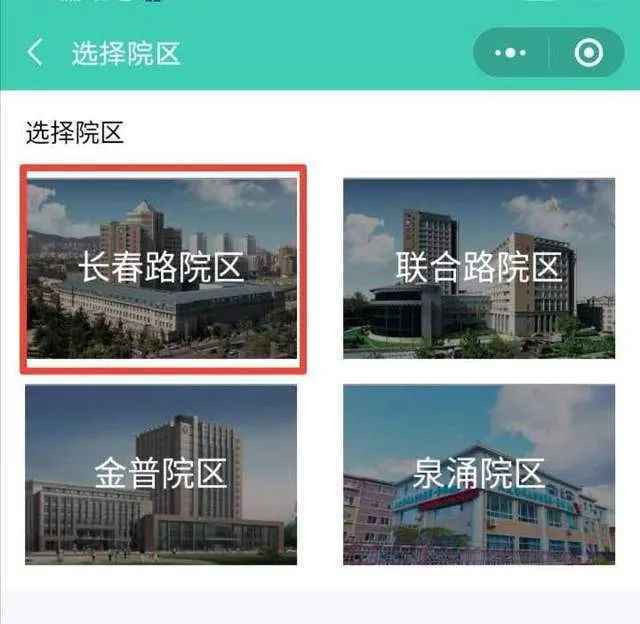Select the 长春路院区 campus tile
The width and height of the screenshot is (640, 624).
click(x=162, y=270)
